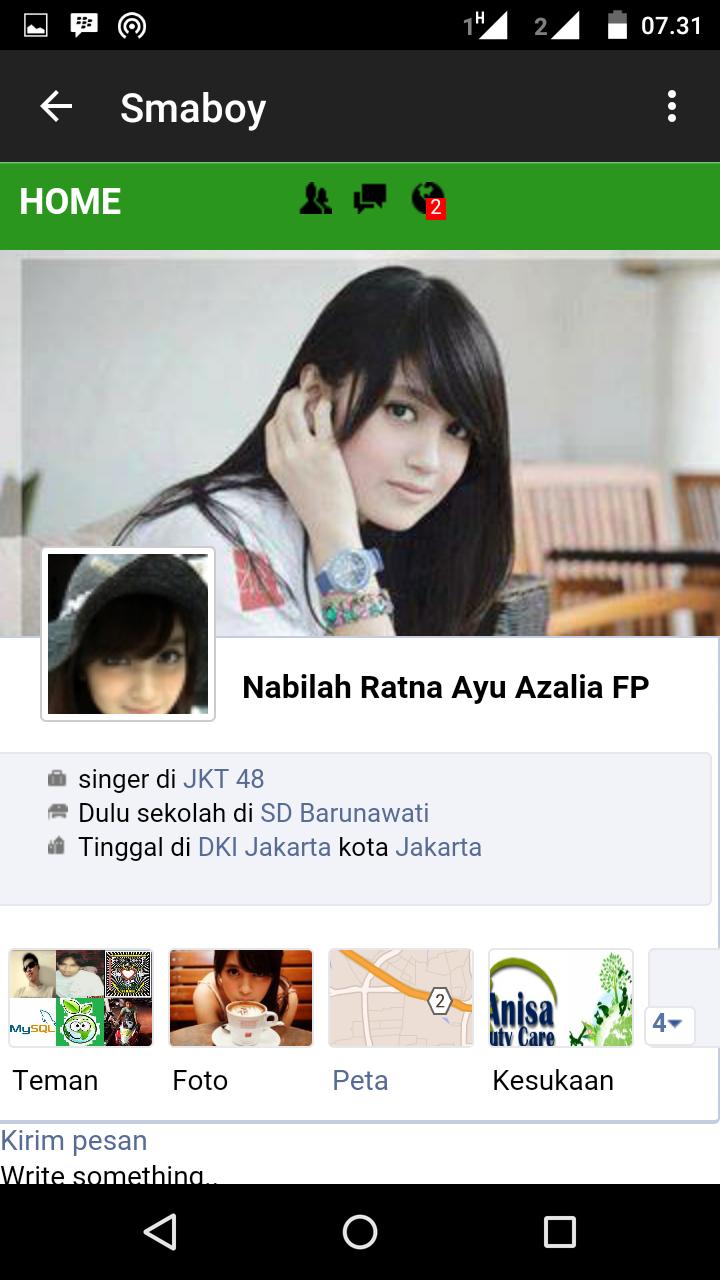This screenshot has width=720, height=1280.
Task: Open the Jakarta city link
Action: pos(438,847)
